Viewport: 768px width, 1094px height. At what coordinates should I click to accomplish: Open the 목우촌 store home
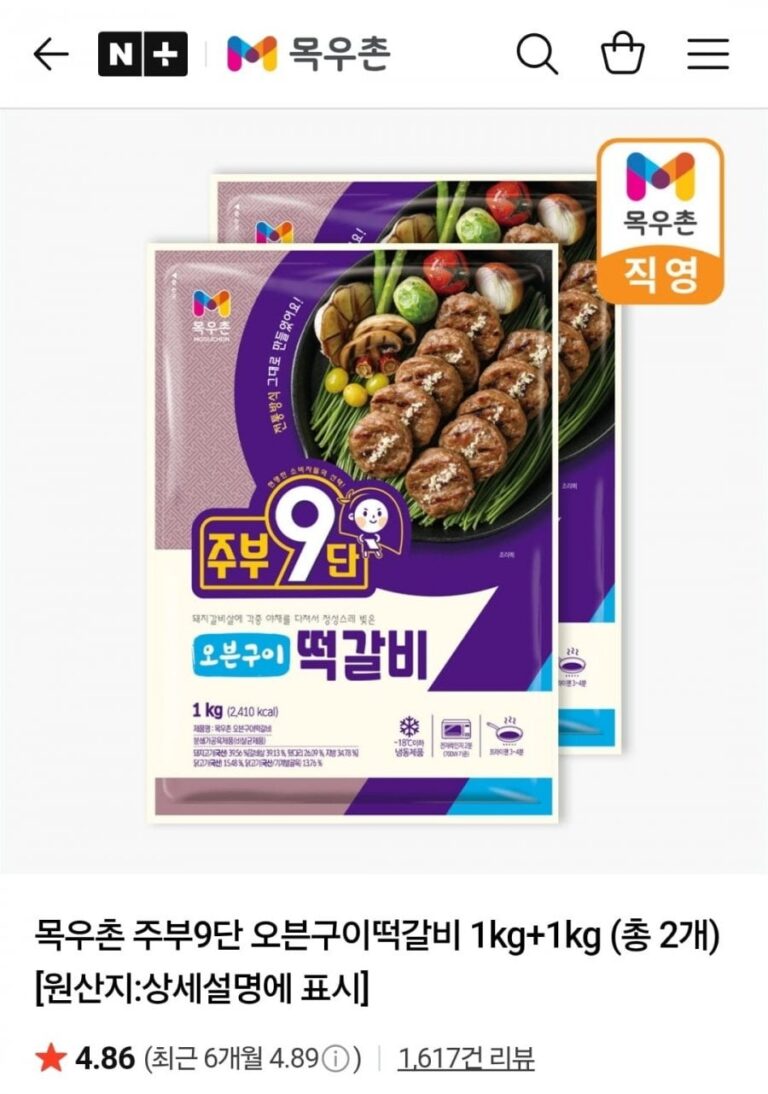pyautogui.click(x=308, y=54)
